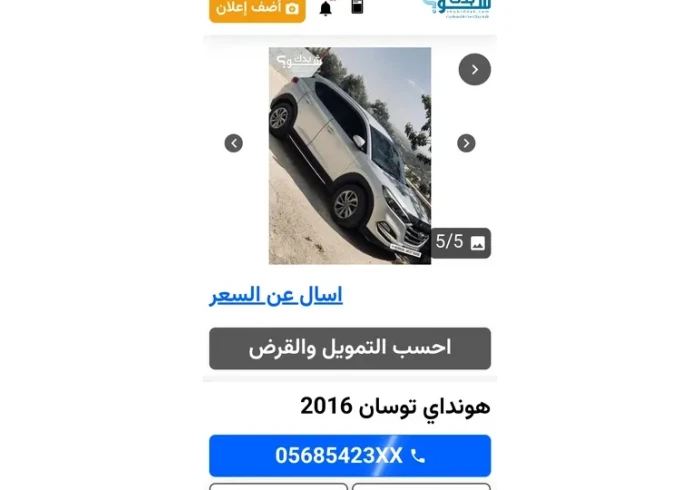Call the seller number 05685423XX
The image size is (700, 490).
click(349, 456)
